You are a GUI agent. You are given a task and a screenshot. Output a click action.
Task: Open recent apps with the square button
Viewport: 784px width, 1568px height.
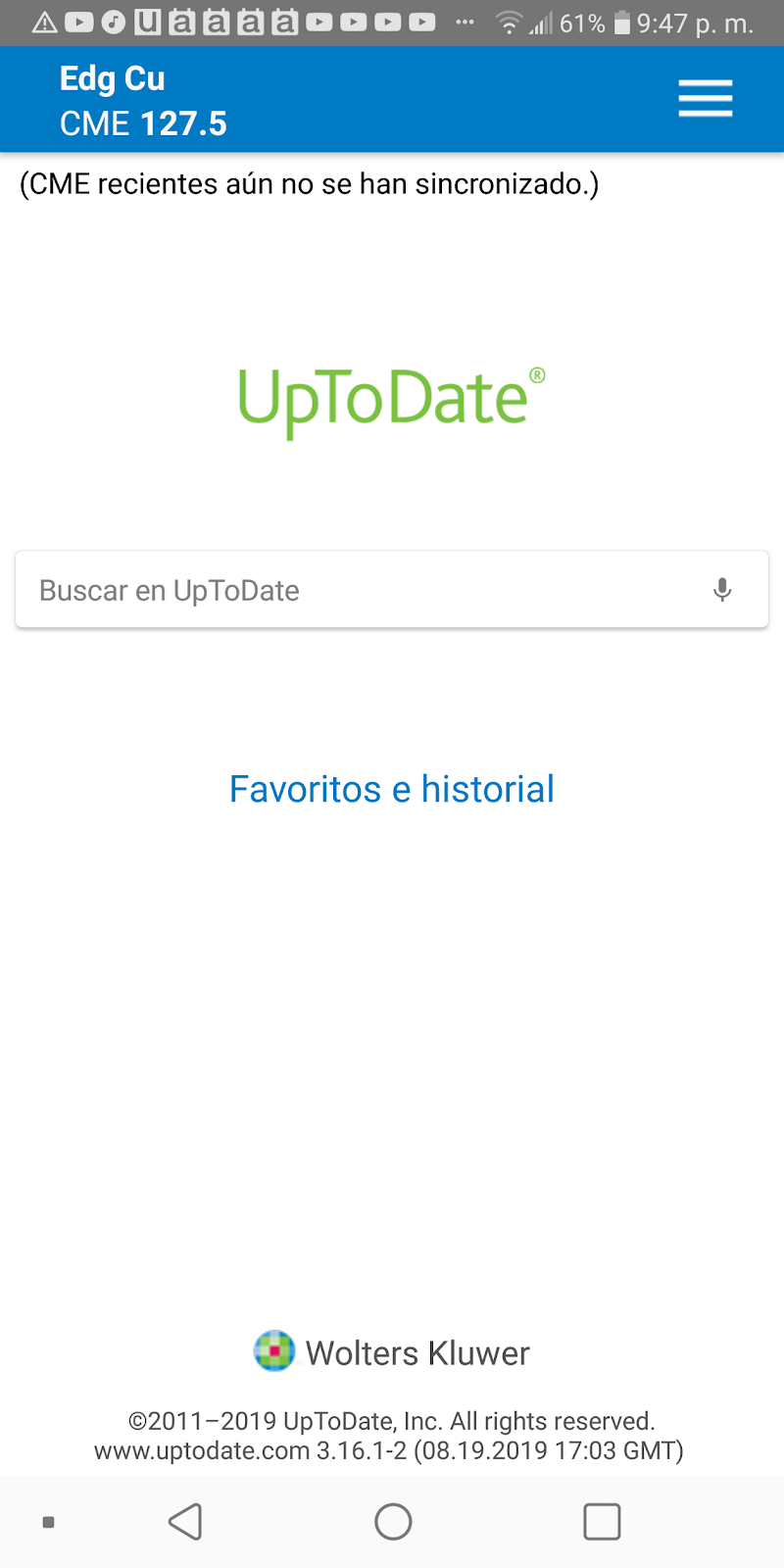click(602, 1522)
